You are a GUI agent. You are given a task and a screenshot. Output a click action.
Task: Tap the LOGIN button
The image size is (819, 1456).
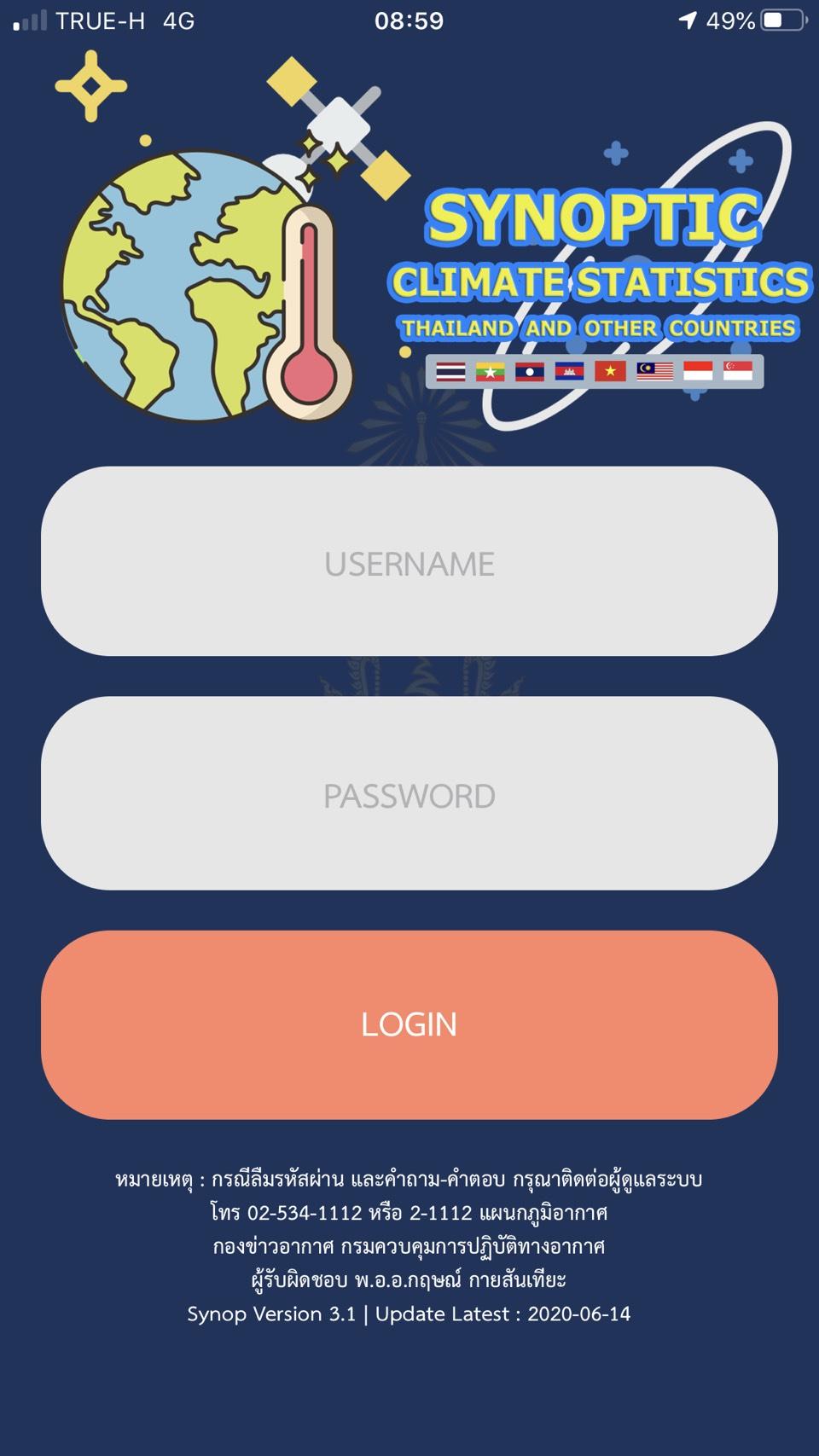point(409,1024)
